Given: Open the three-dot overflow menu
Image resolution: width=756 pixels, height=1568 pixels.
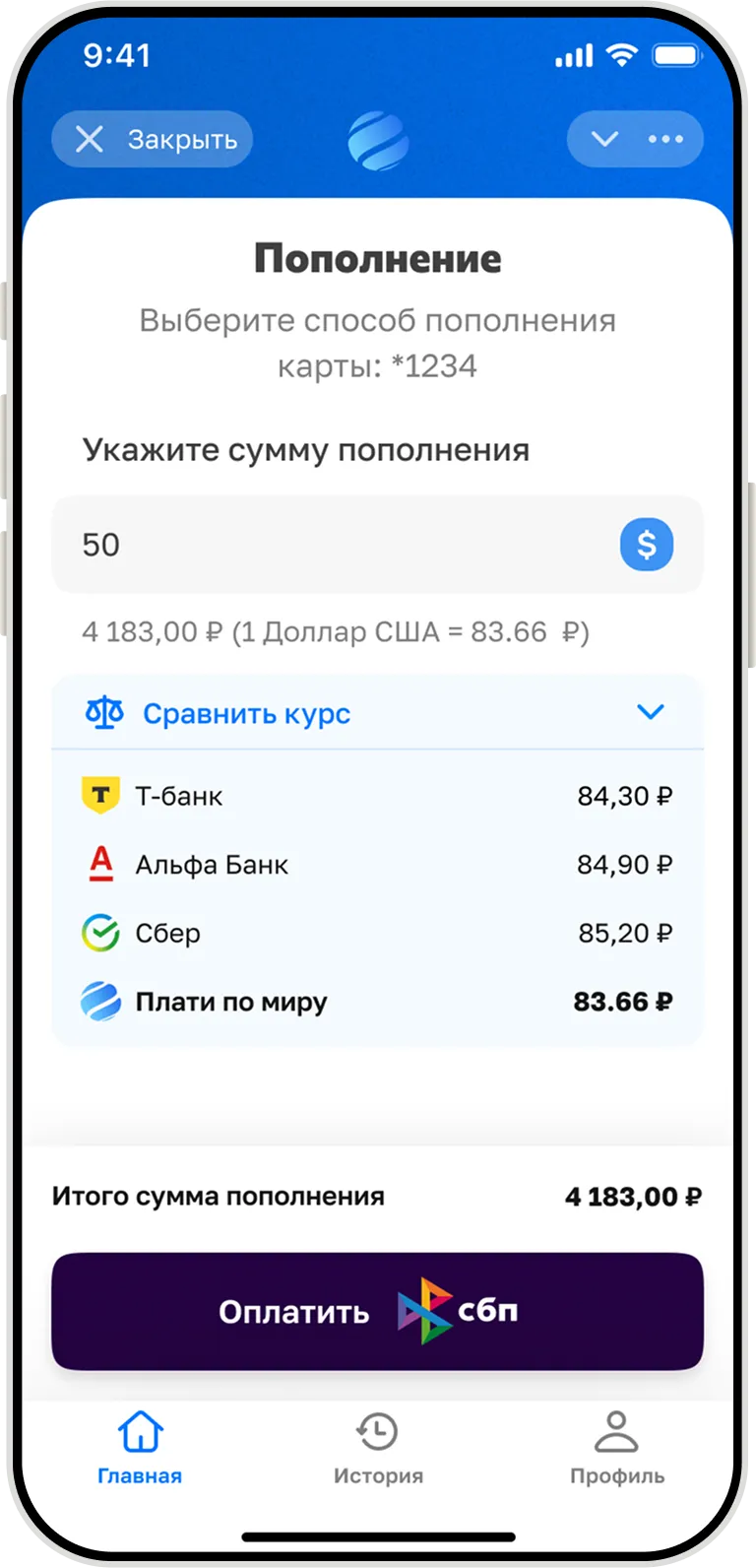Looking at the screenshot, I should (665, 139).
